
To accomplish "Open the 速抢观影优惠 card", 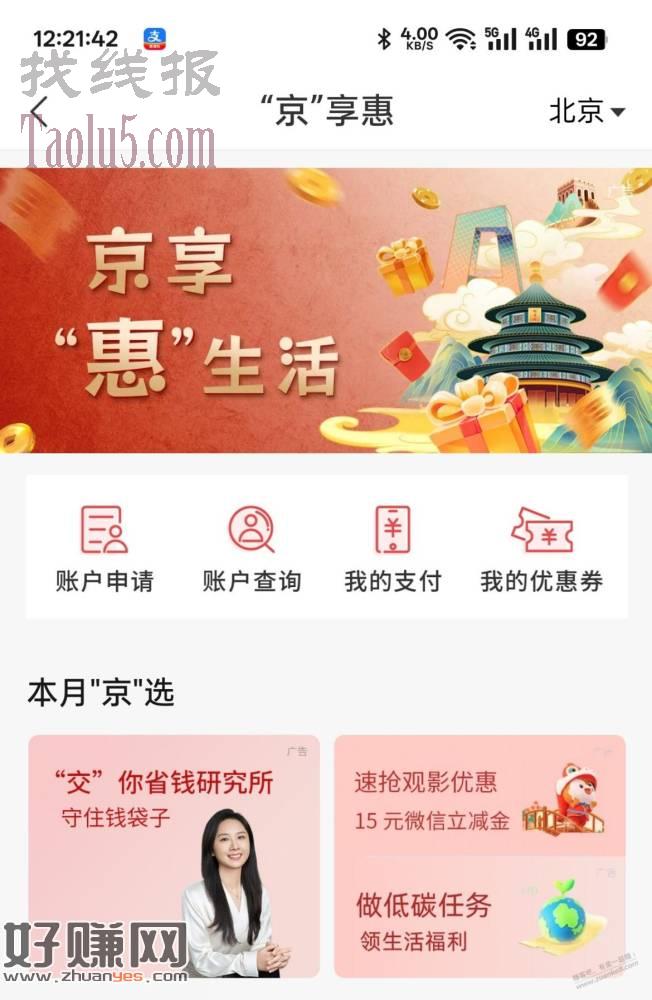I will click(x=480, y=795).
